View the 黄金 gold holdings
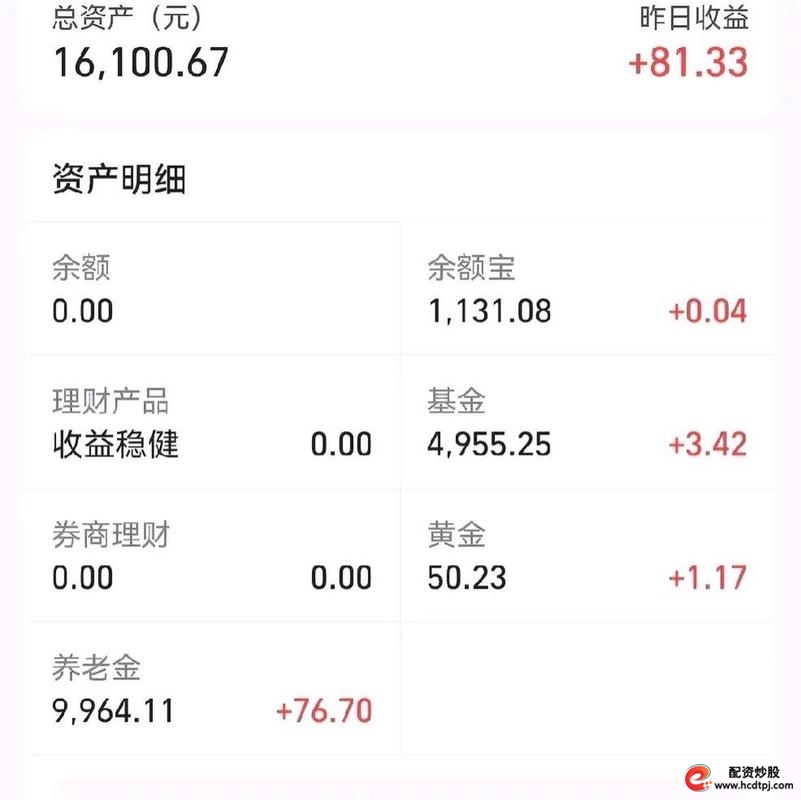 click(x=588, y=555)
